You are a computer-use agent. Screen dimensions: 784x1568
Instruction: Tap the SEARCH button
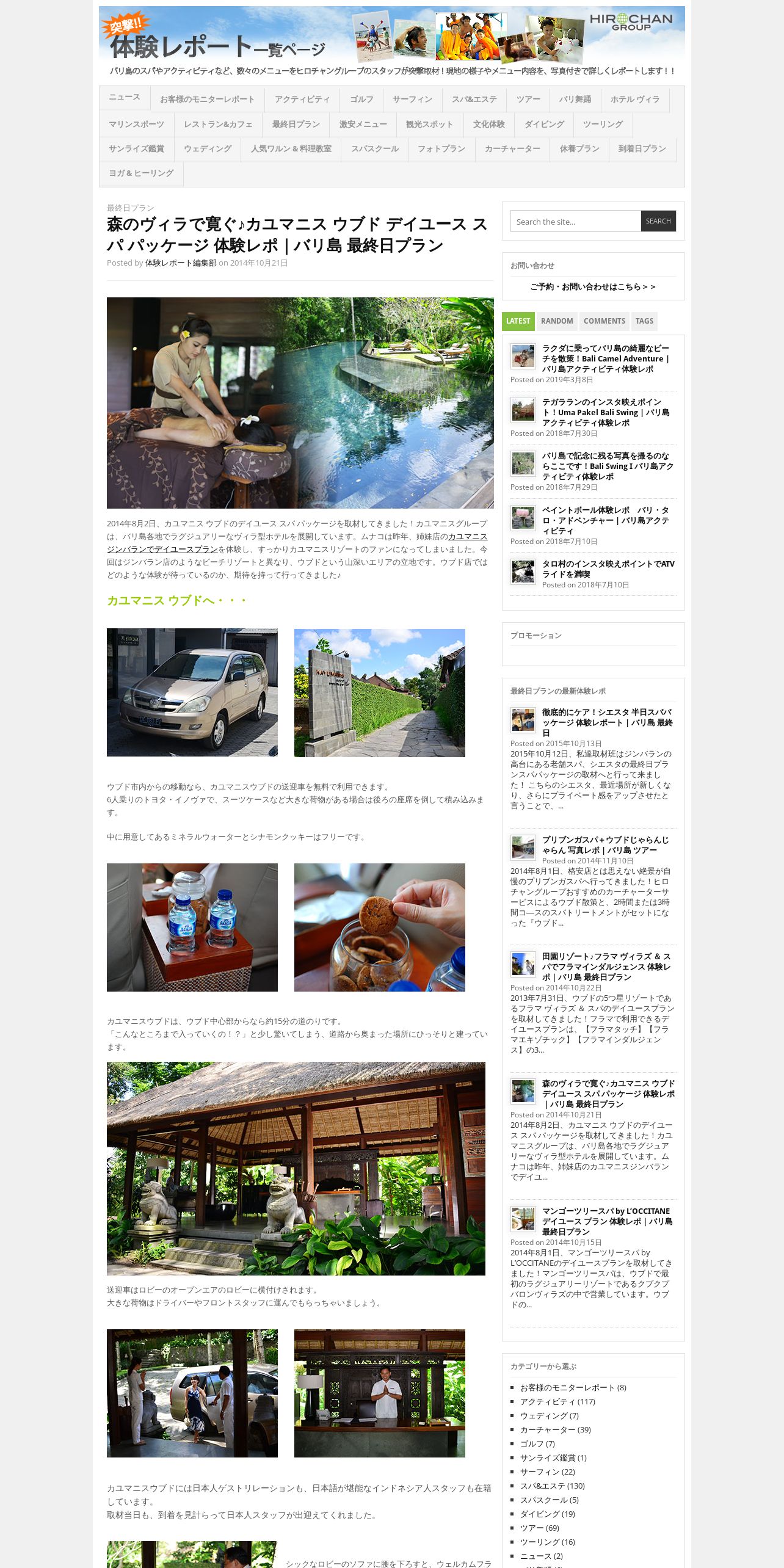click(658, 221)
